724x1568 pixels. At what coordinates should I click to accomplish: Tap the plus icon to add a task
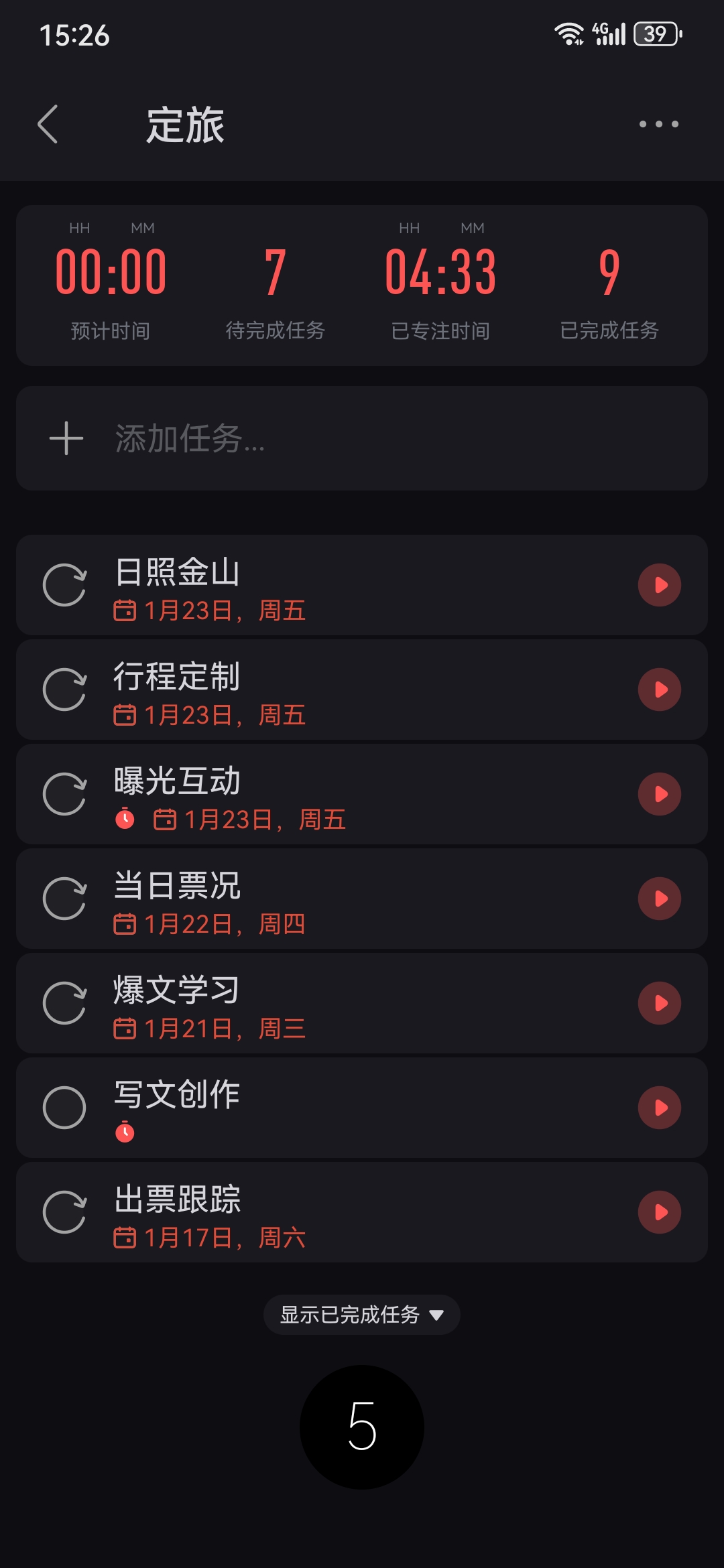65,440
